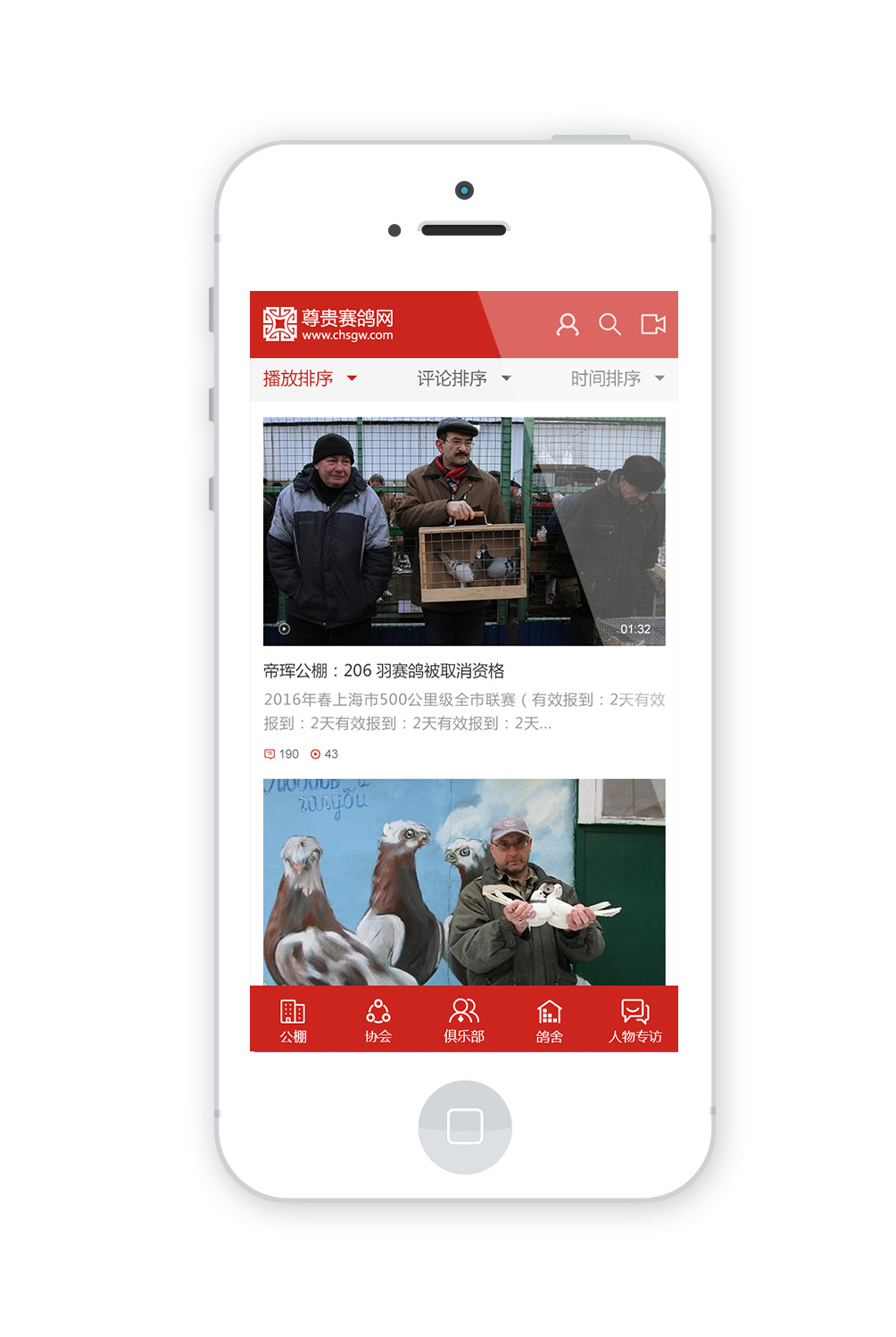Select the 鸽舍 tab
Viewport: 896px width, 1337px height.
549,1020
